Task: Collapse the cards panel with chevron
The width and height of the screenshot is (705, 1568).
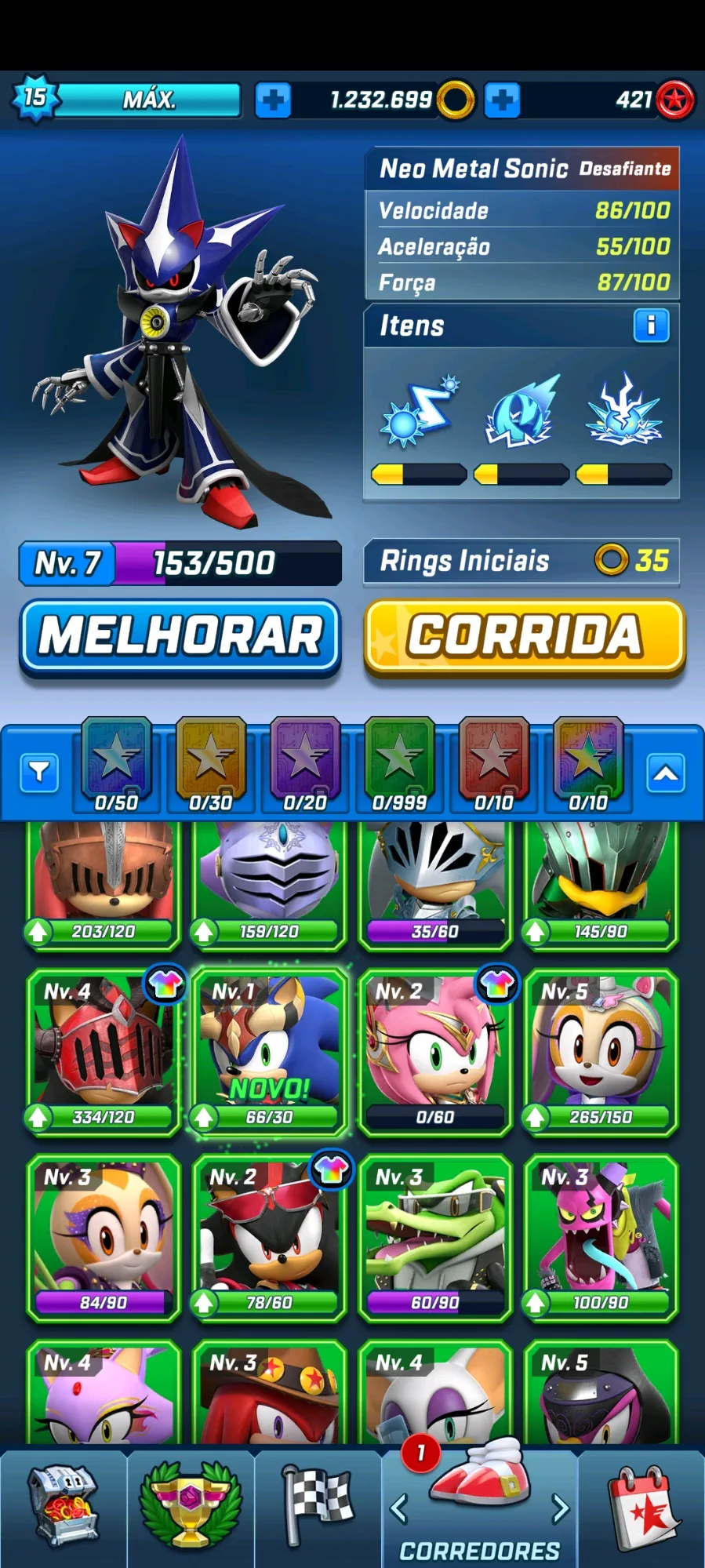Action: point(666,773)
